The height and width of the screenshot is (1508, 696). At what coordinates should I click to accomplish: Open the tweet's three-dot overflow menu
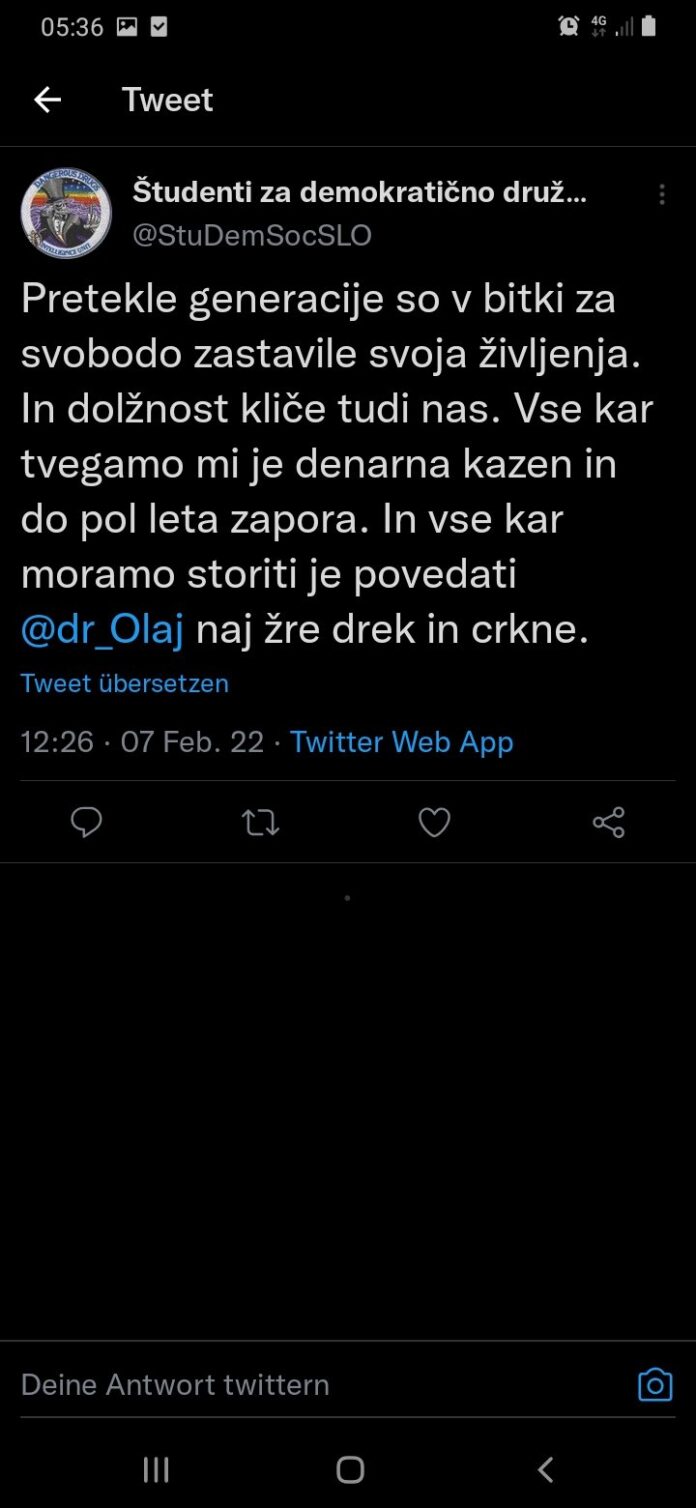pos(661,195)
